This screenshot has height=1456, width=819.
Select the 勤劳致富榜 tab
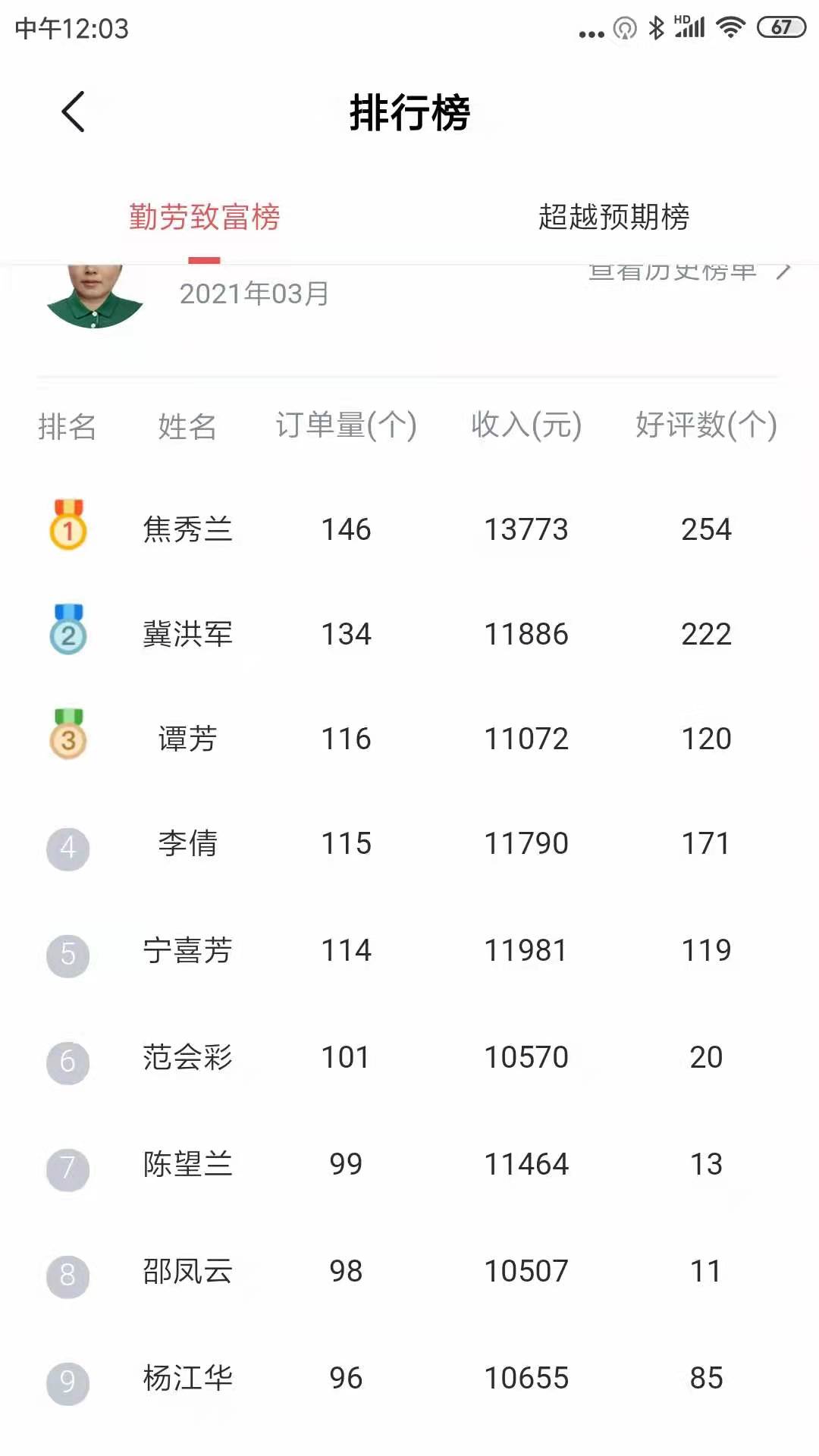[205, 217]
